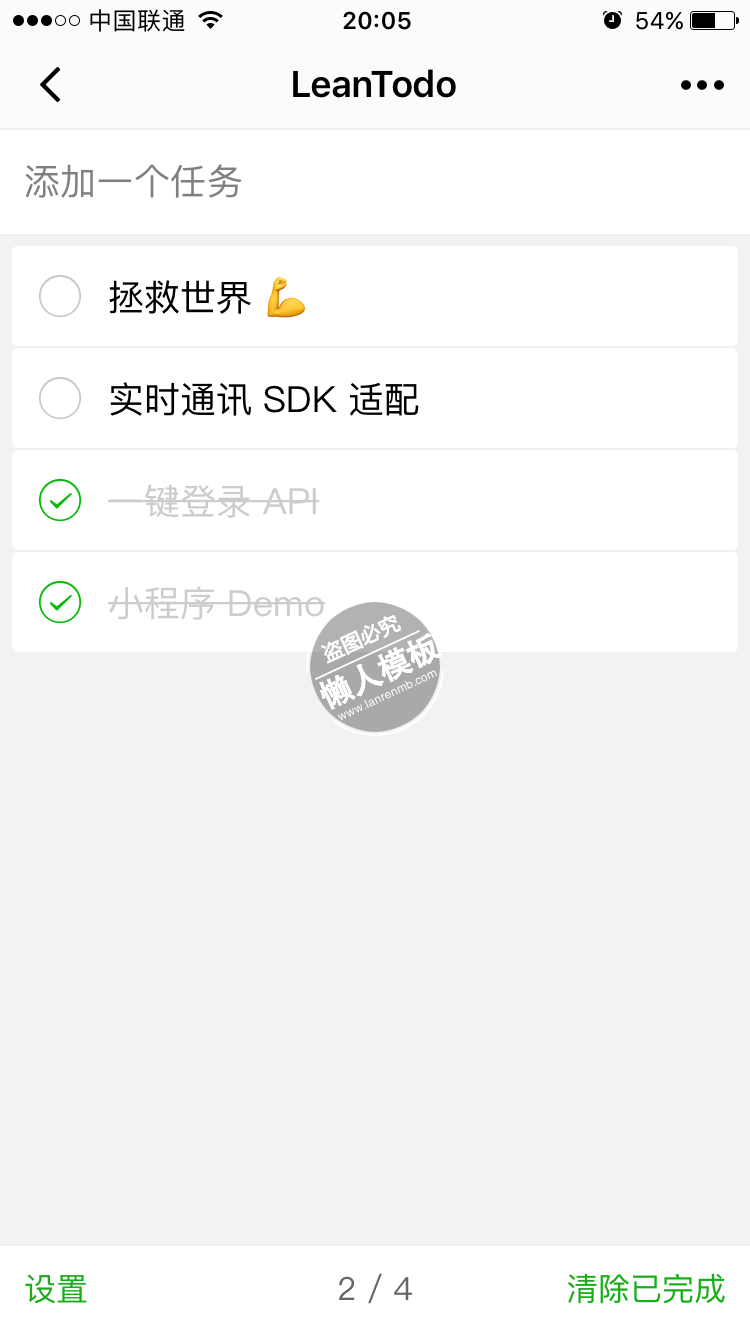Open the three-dot overflow menu
This screenshot has height=1334, width=750.
701,85
